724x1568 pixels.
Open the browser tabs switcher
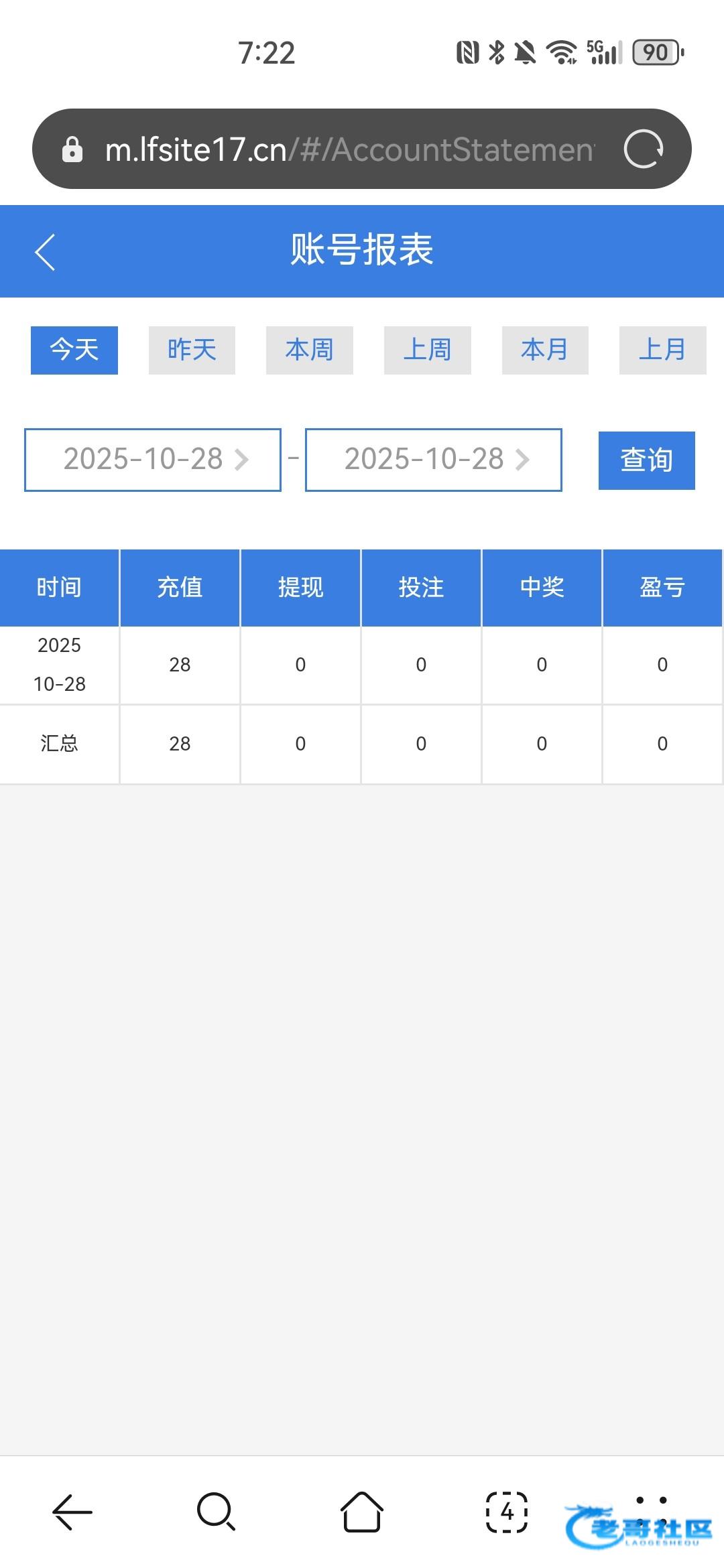[507, 1512]
